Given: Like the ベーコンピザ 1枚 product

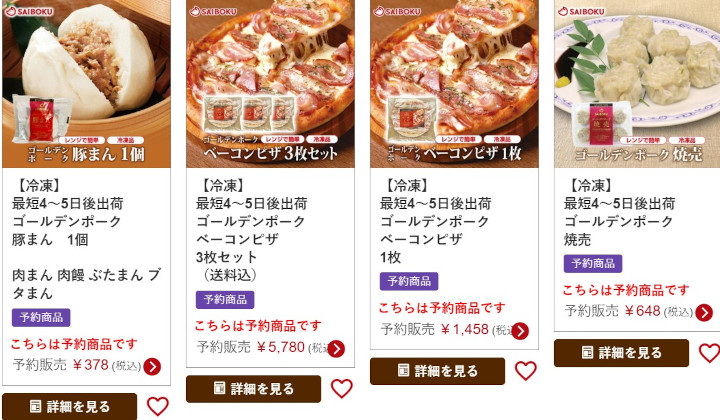Looking at the screenshot, I should click(526, 371).
